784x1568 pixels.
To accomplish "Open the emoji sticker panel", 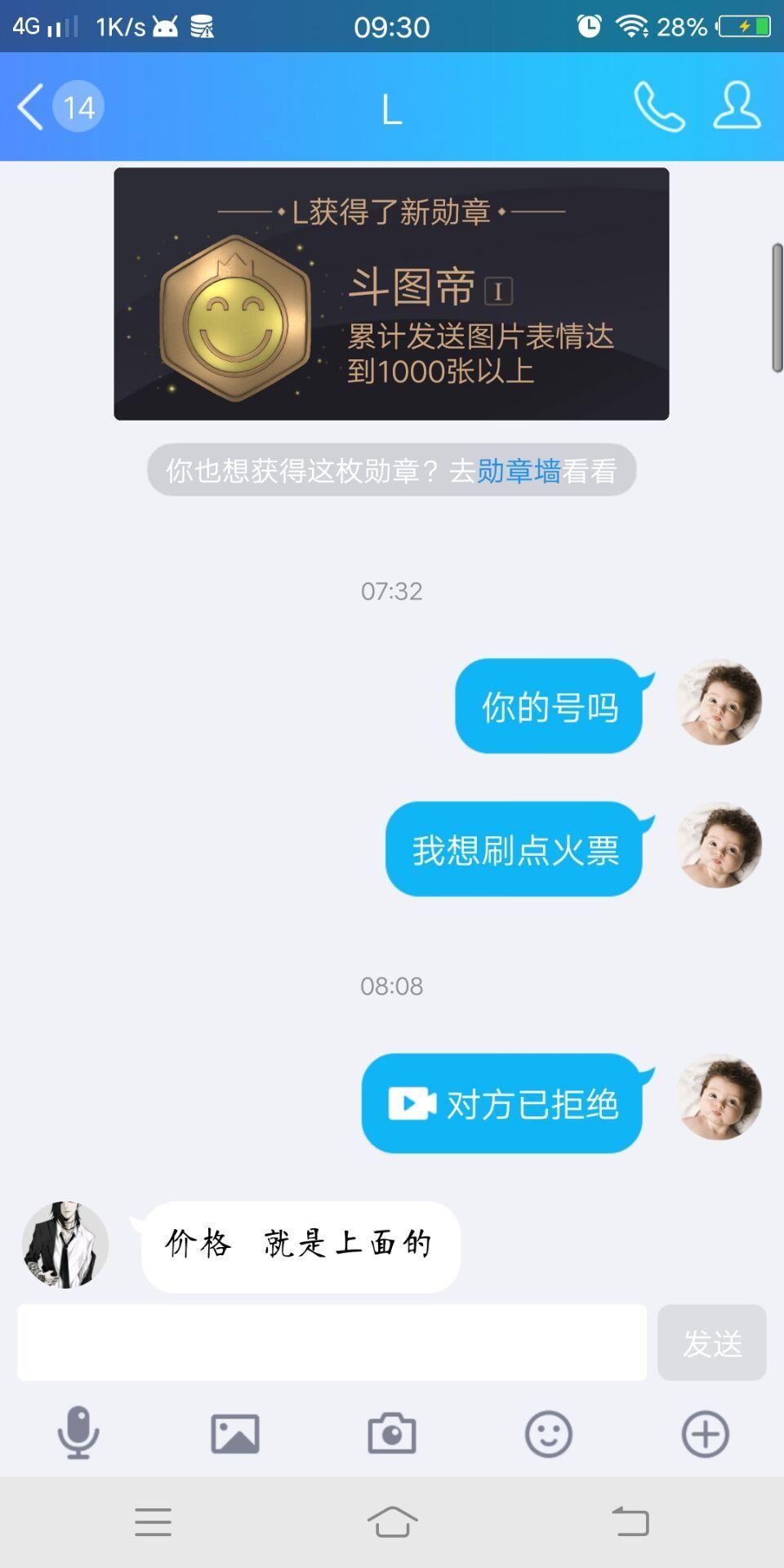I will pos(549,1434).
